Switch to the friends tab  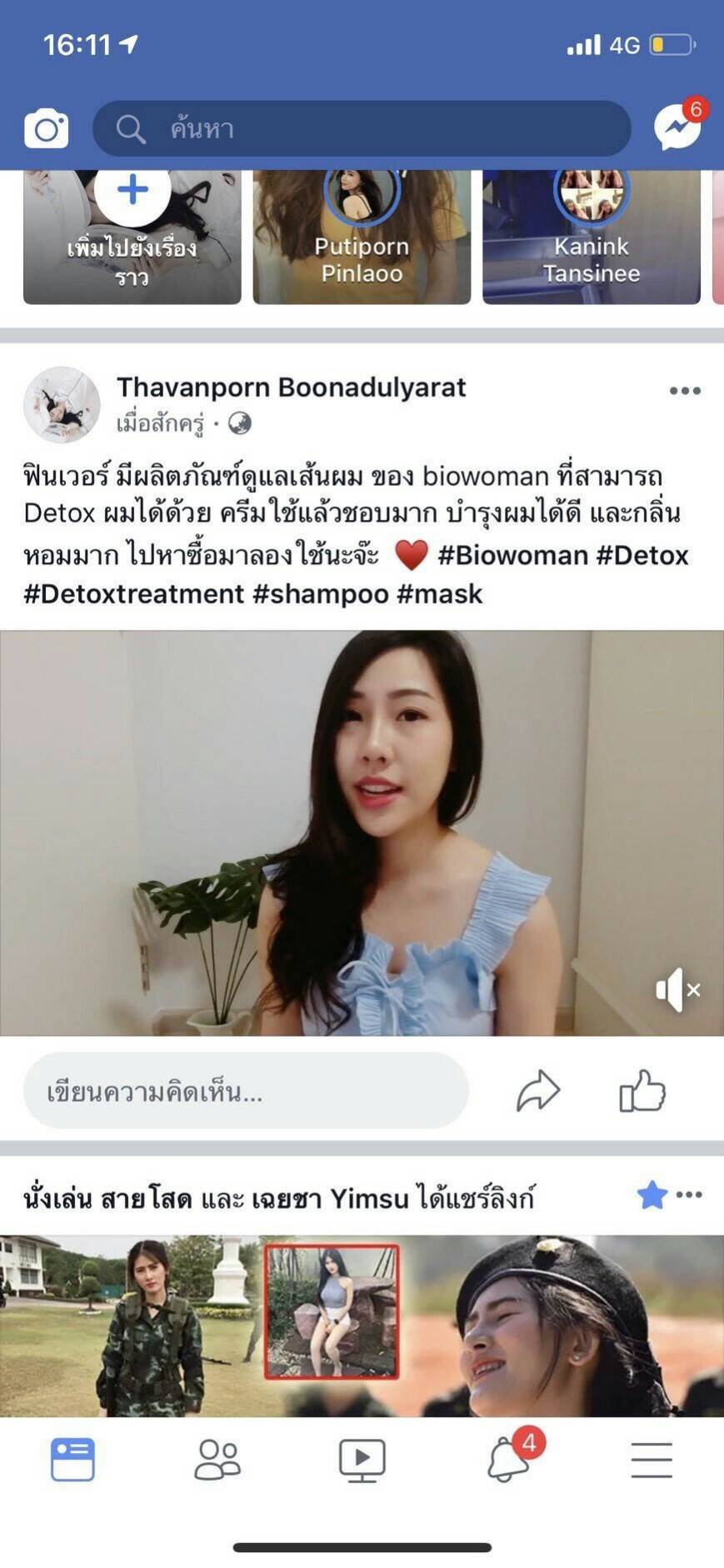coord(217,1460)
